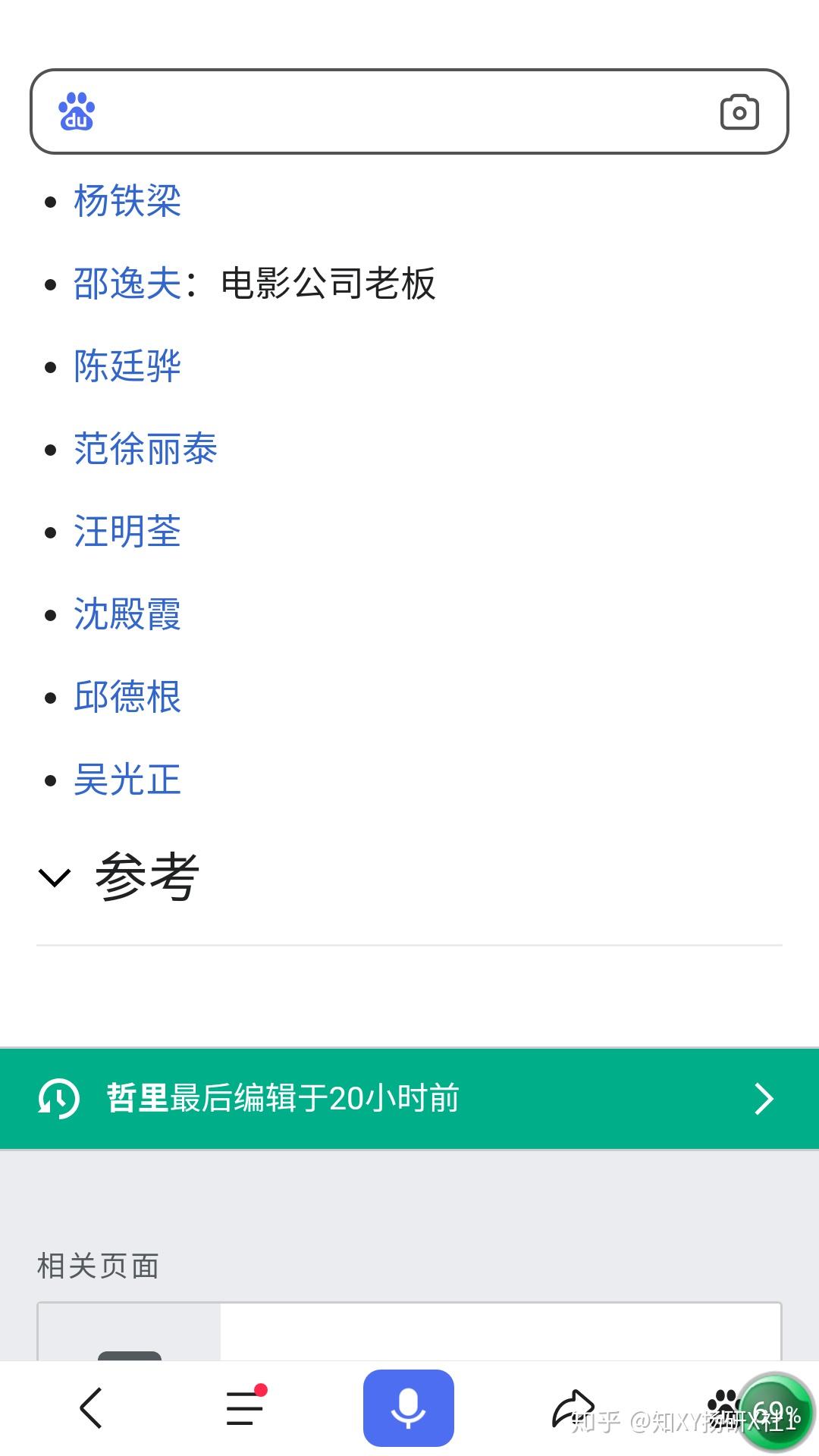The image size is (819, 1456).
Task: Expand the 参考 section
Action: coord(119,877)
